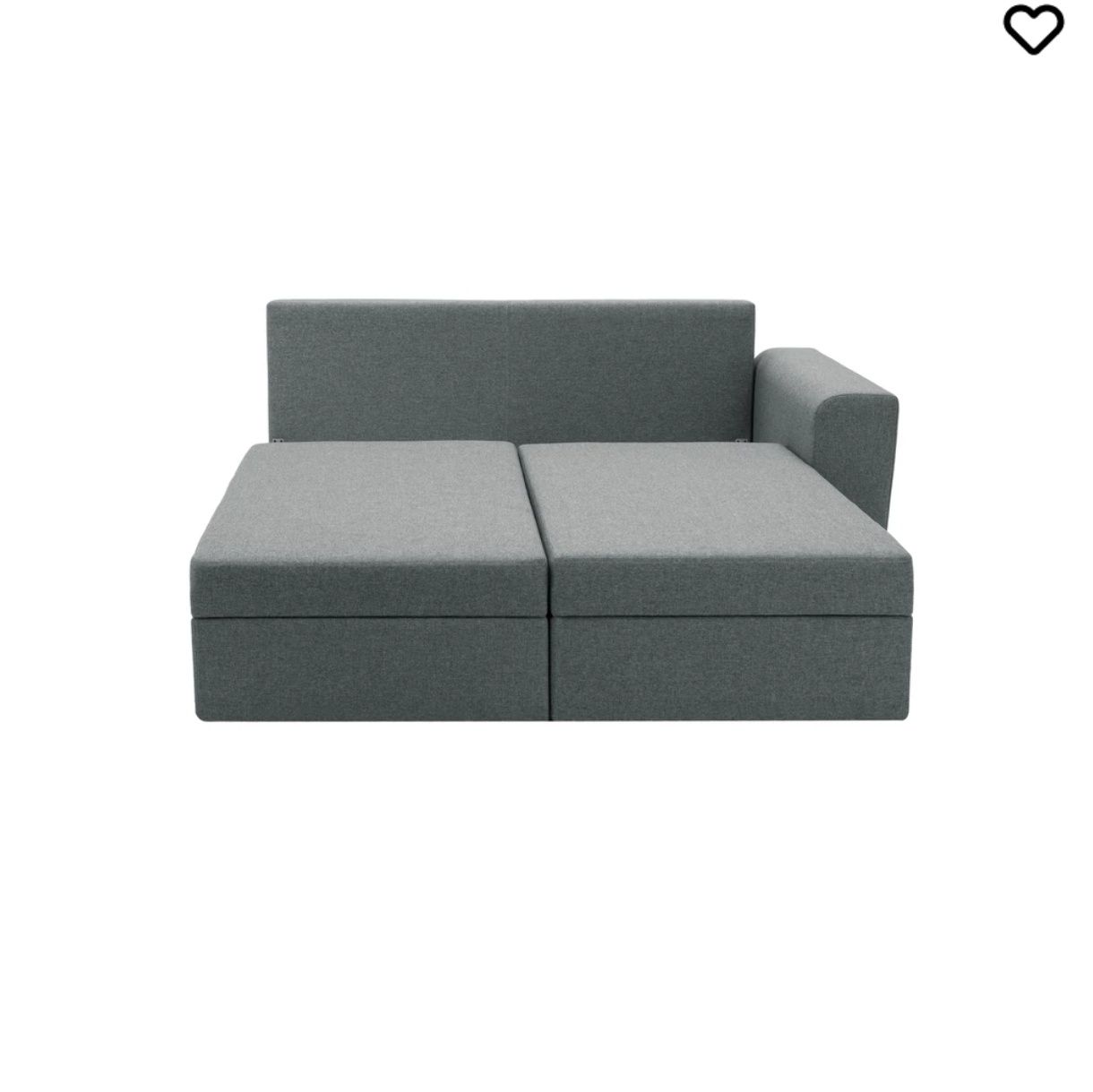Add the sofa bed to favorites

tap(1033, 30)
